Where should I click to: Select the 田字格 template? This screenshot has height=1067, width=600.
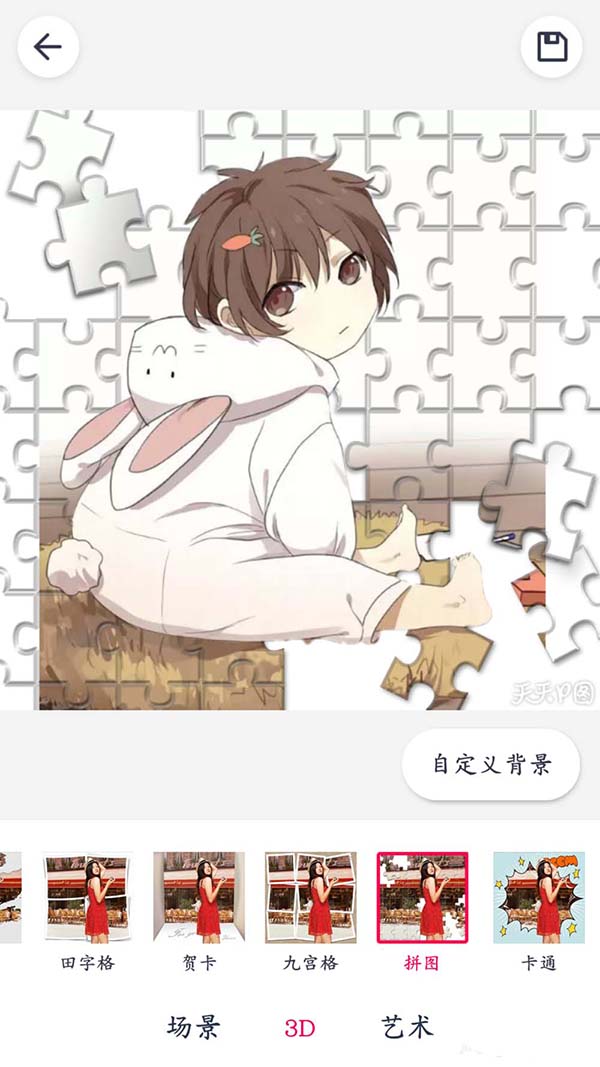[88, 898]
